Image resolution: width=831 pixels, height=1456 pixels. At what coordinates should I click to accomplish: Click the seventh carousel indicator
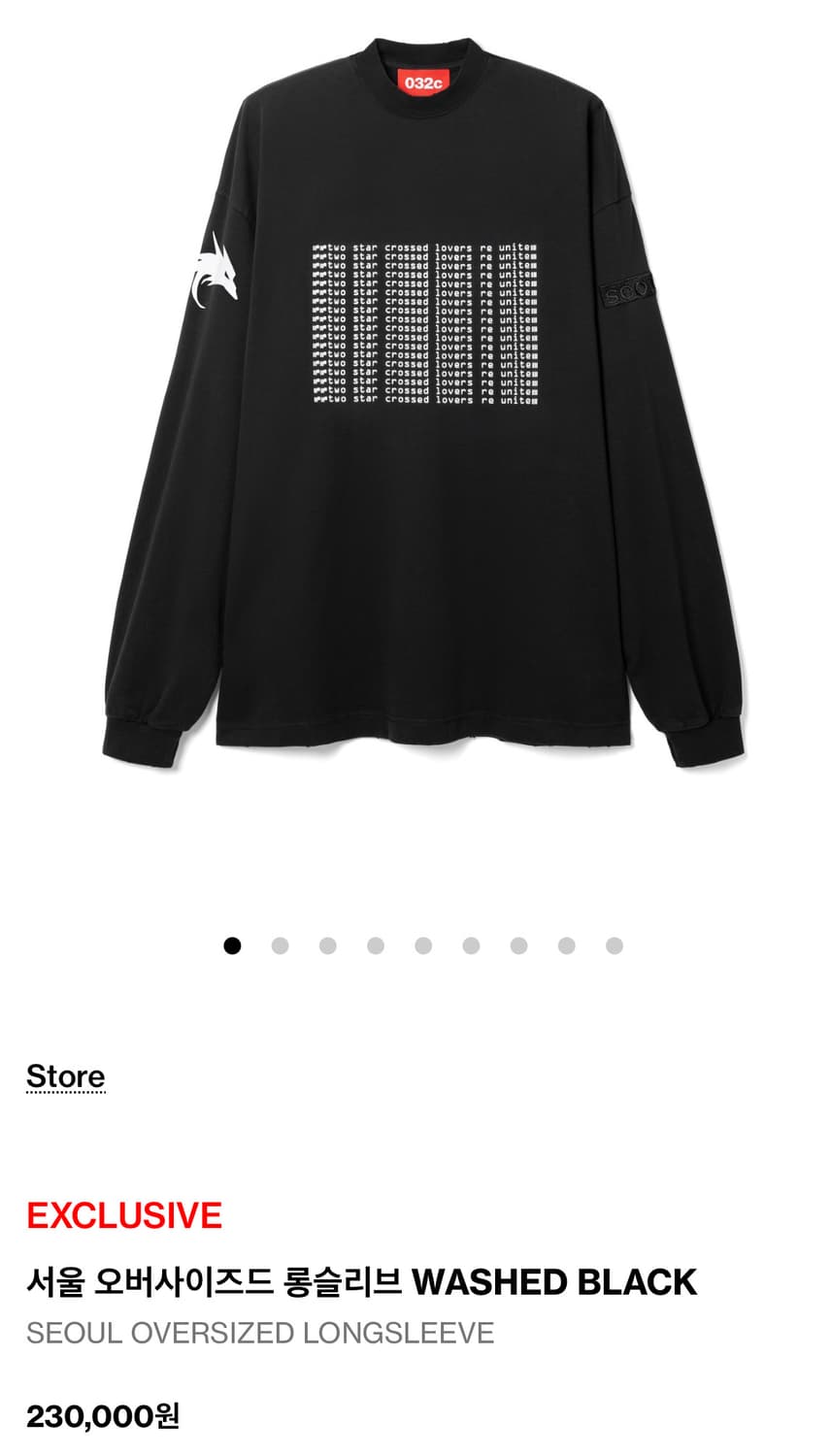pos(518,944)
